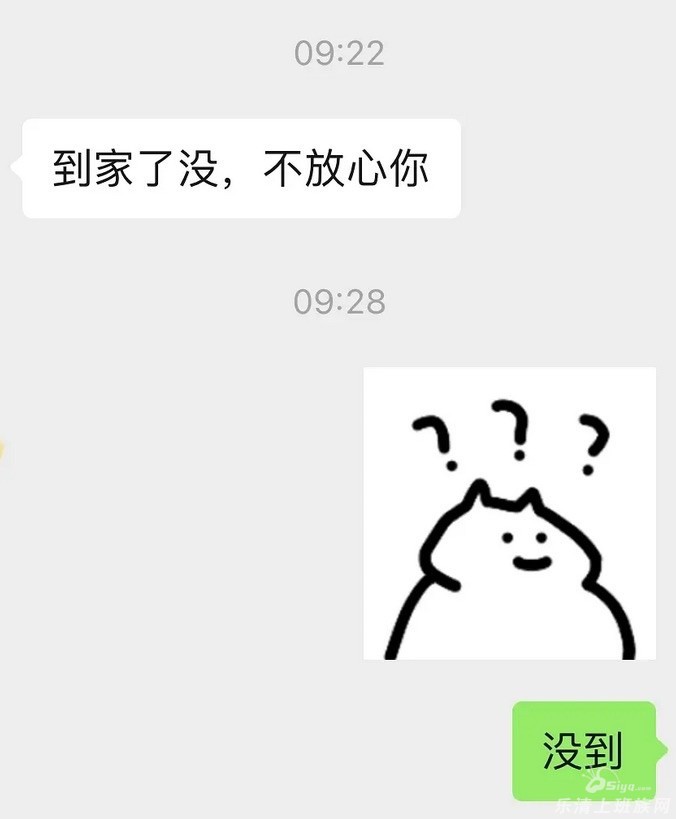Open the confused cat sticker with question marks
Viewport: 676px width, 819px height.
509,513
